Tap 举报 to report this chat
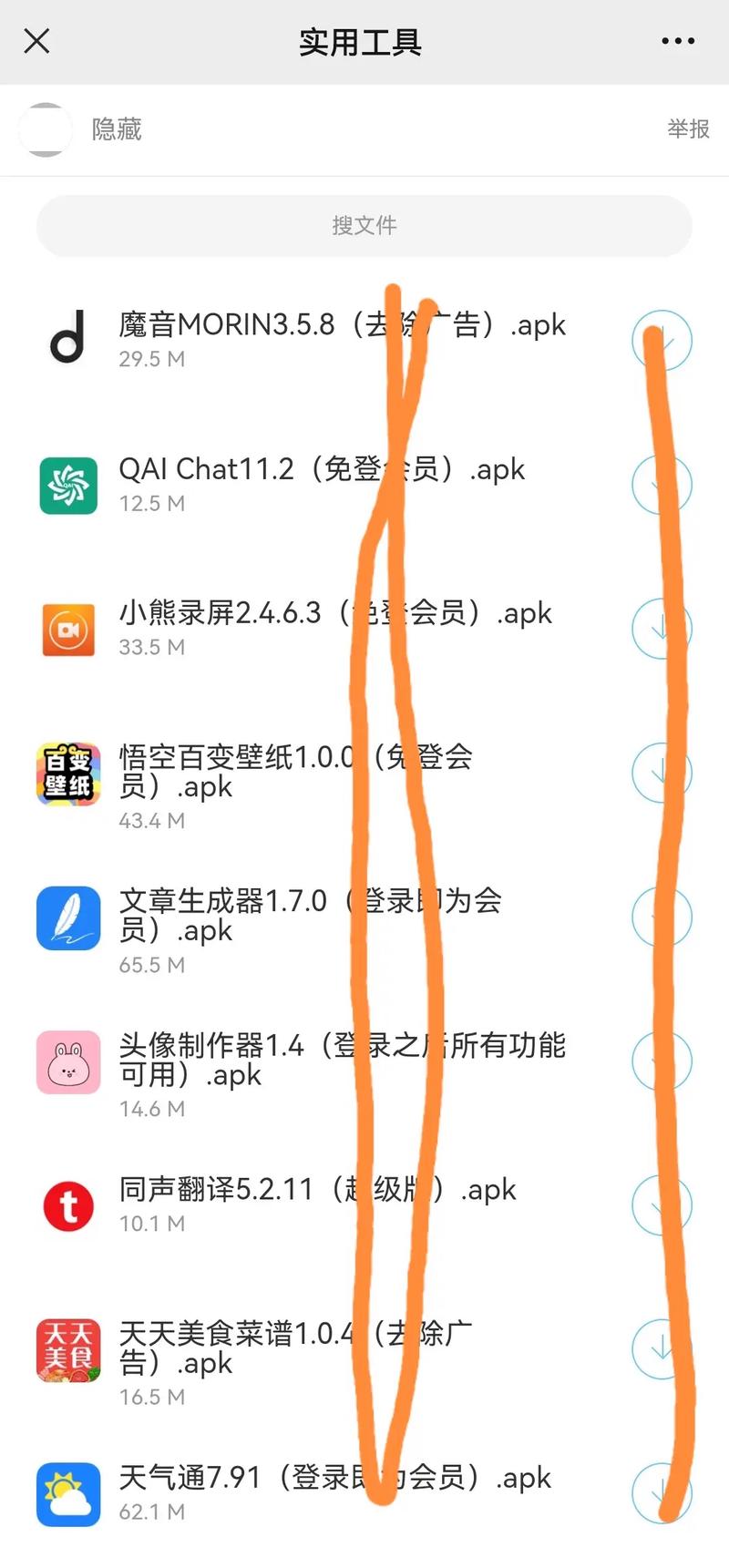The image size is (729, 1568). [687, 129]
